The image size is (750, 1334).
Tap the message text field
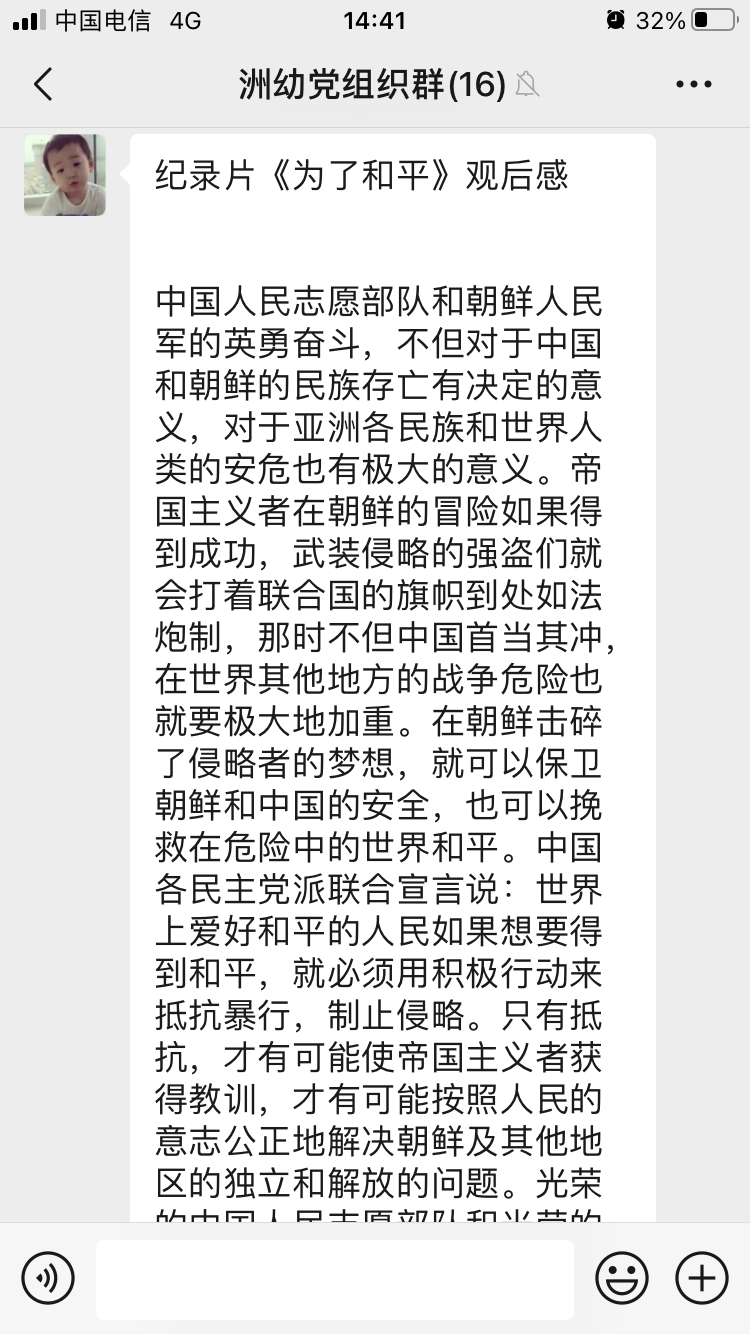pyautogui.click(x=335, y=1279)
